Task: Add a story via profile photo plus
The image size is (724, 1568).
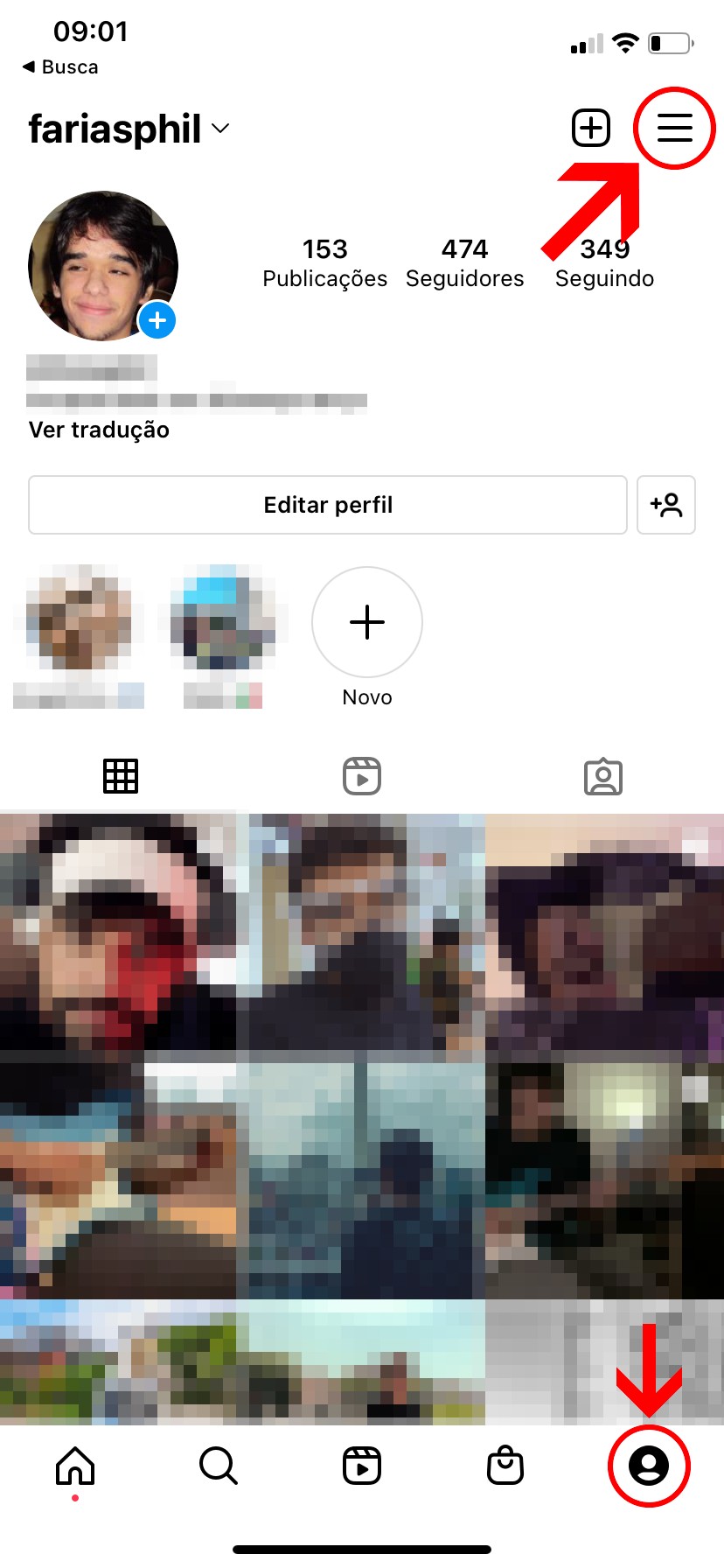Action: (x=157, y=321)
